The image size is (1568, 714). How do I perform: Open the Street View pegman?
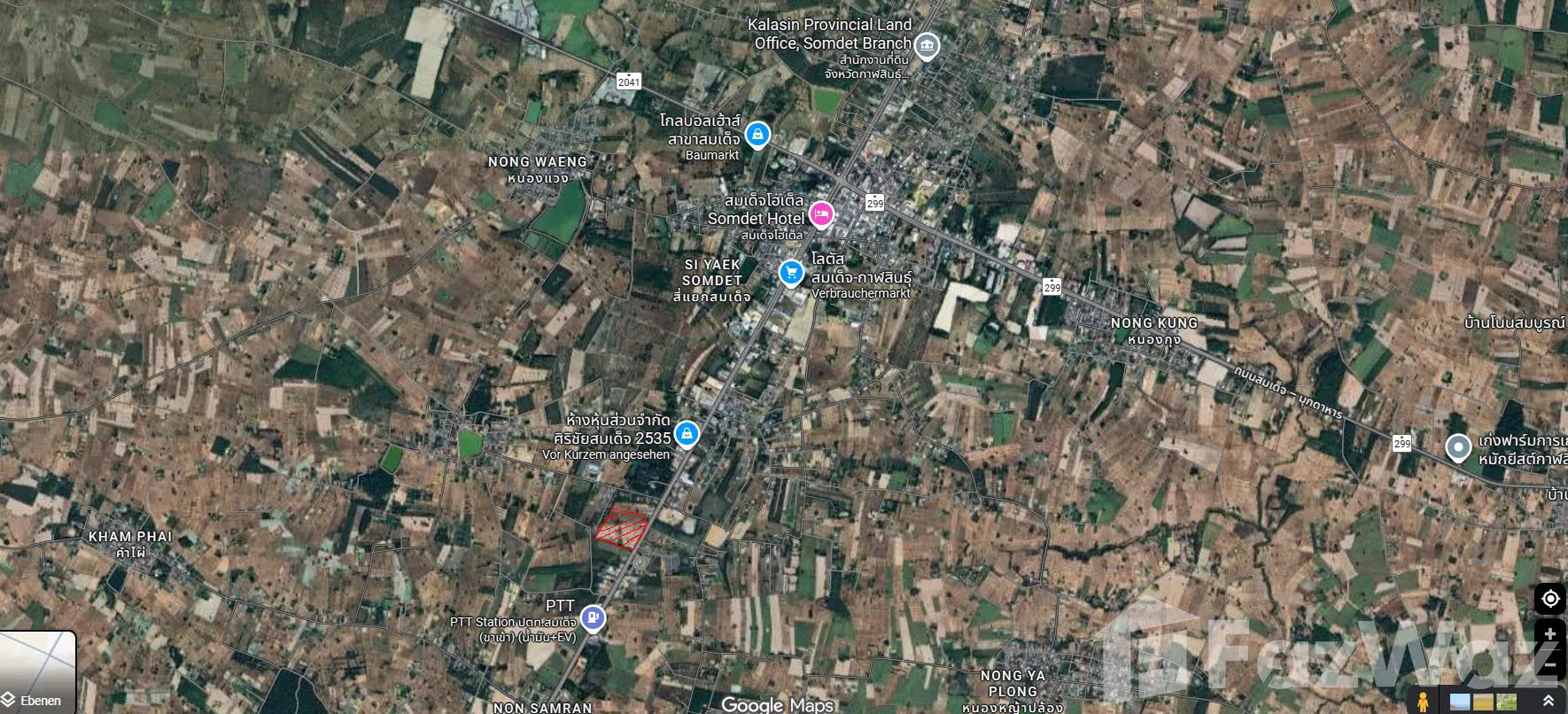(x=1423, y=702)
